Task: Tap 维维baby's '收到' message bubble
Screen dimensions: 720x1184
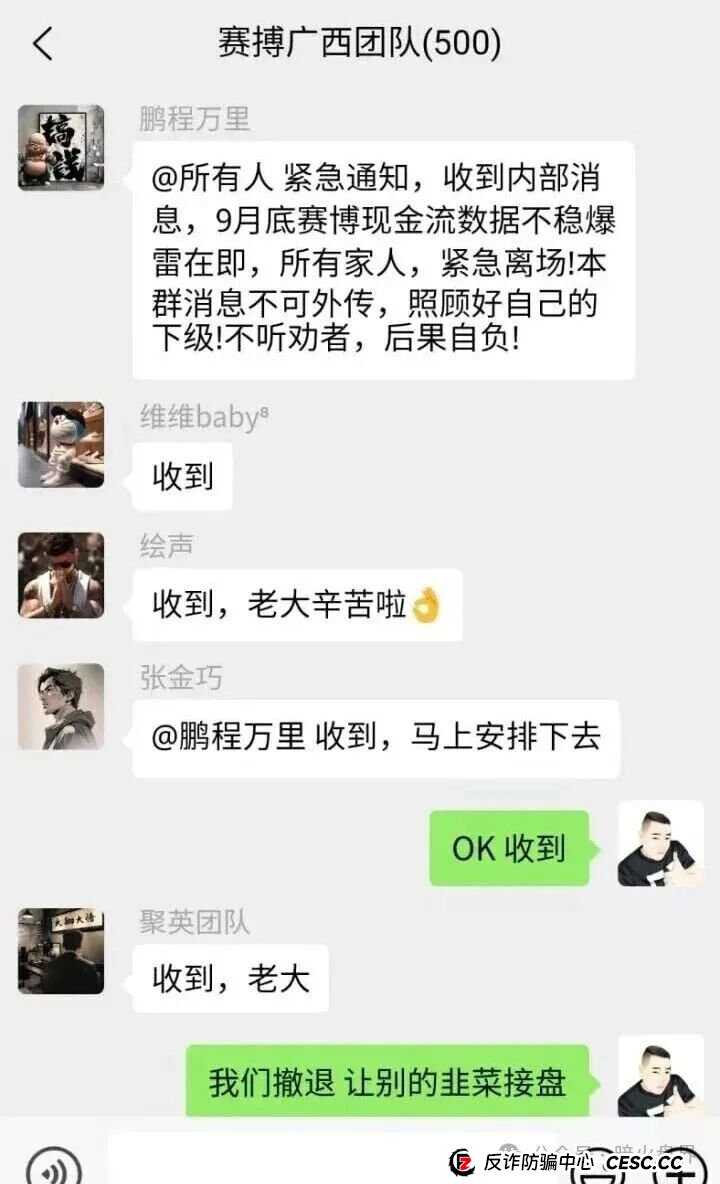Action: click(181, 476)
